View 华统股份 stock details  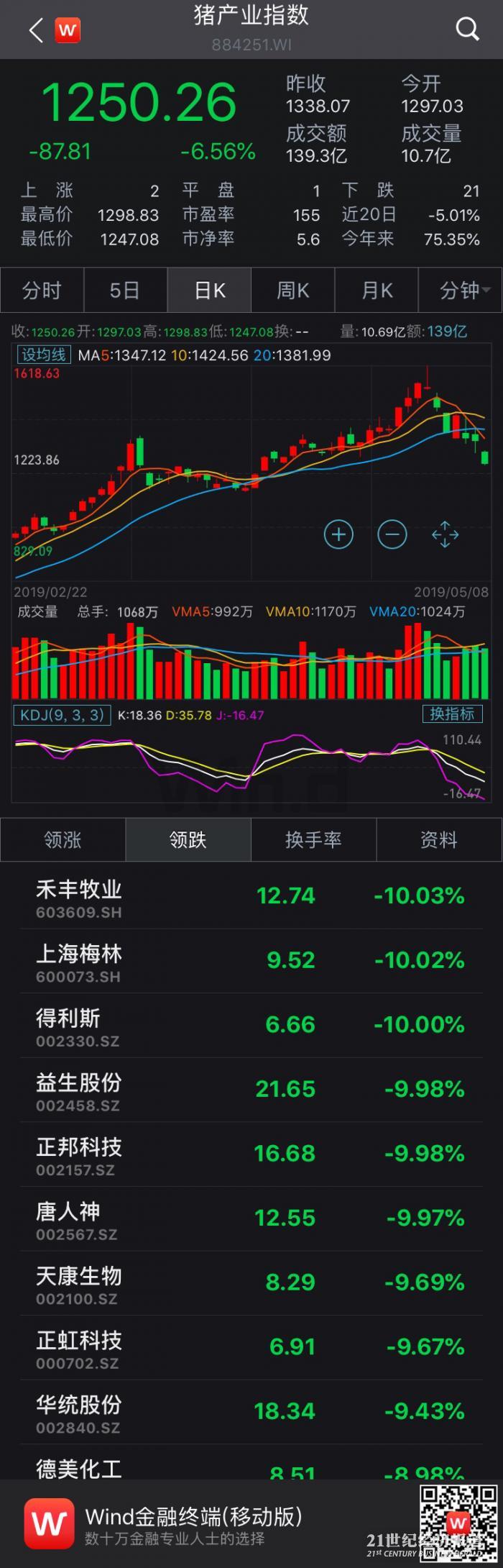(x=251, y=1412)
